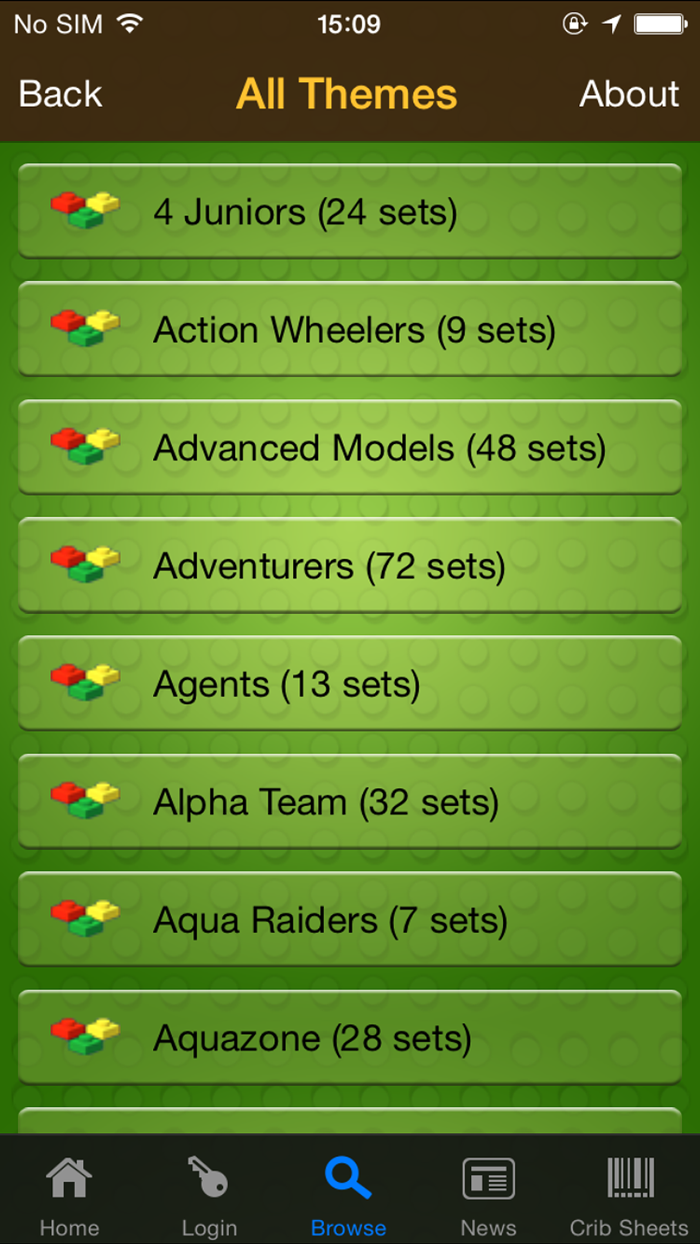This screenshot has width=700, height=1244.
Task: Open the About page
Action: pyautogui.click(x=629, y=94)
